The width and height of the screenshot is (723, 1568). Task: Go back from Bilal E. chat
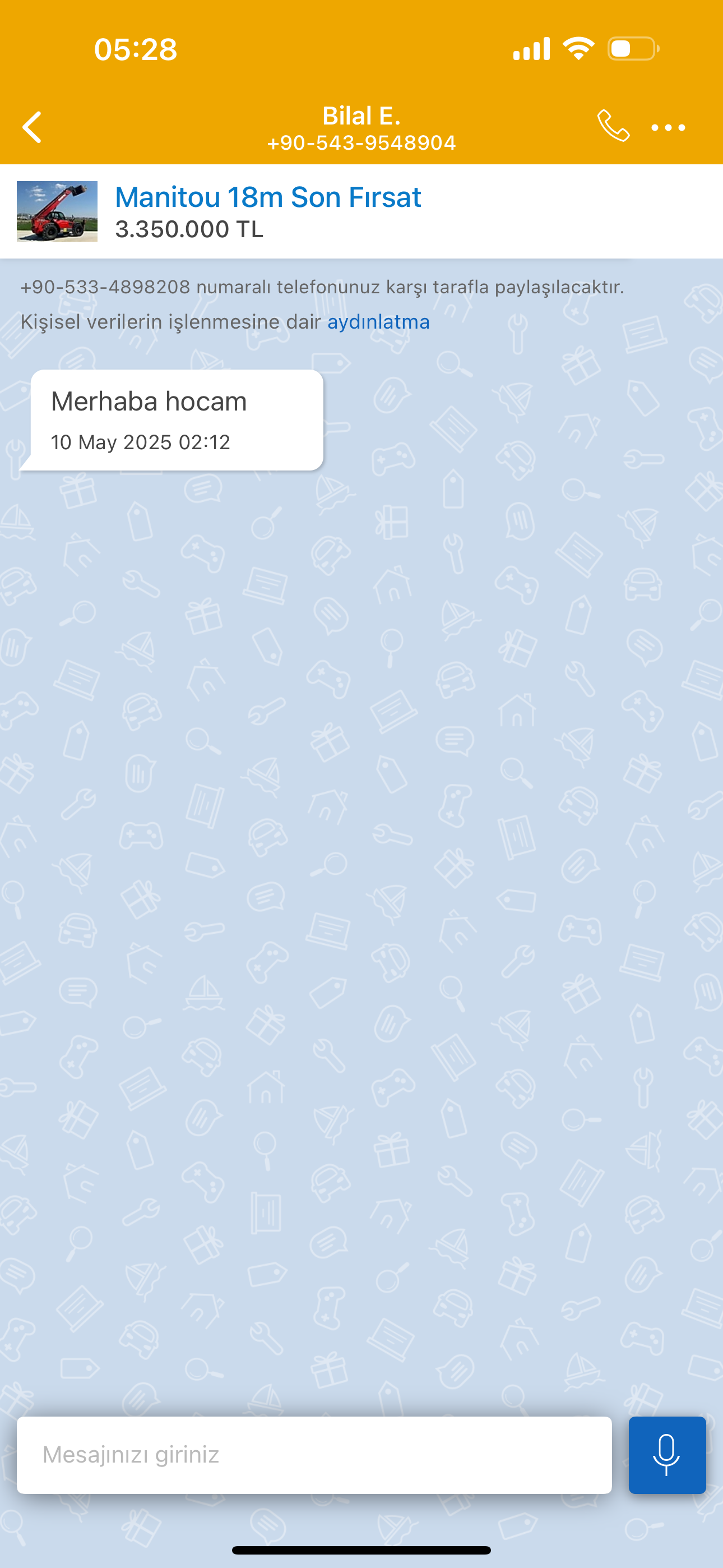pyautogui.click(x=31, y=127)
